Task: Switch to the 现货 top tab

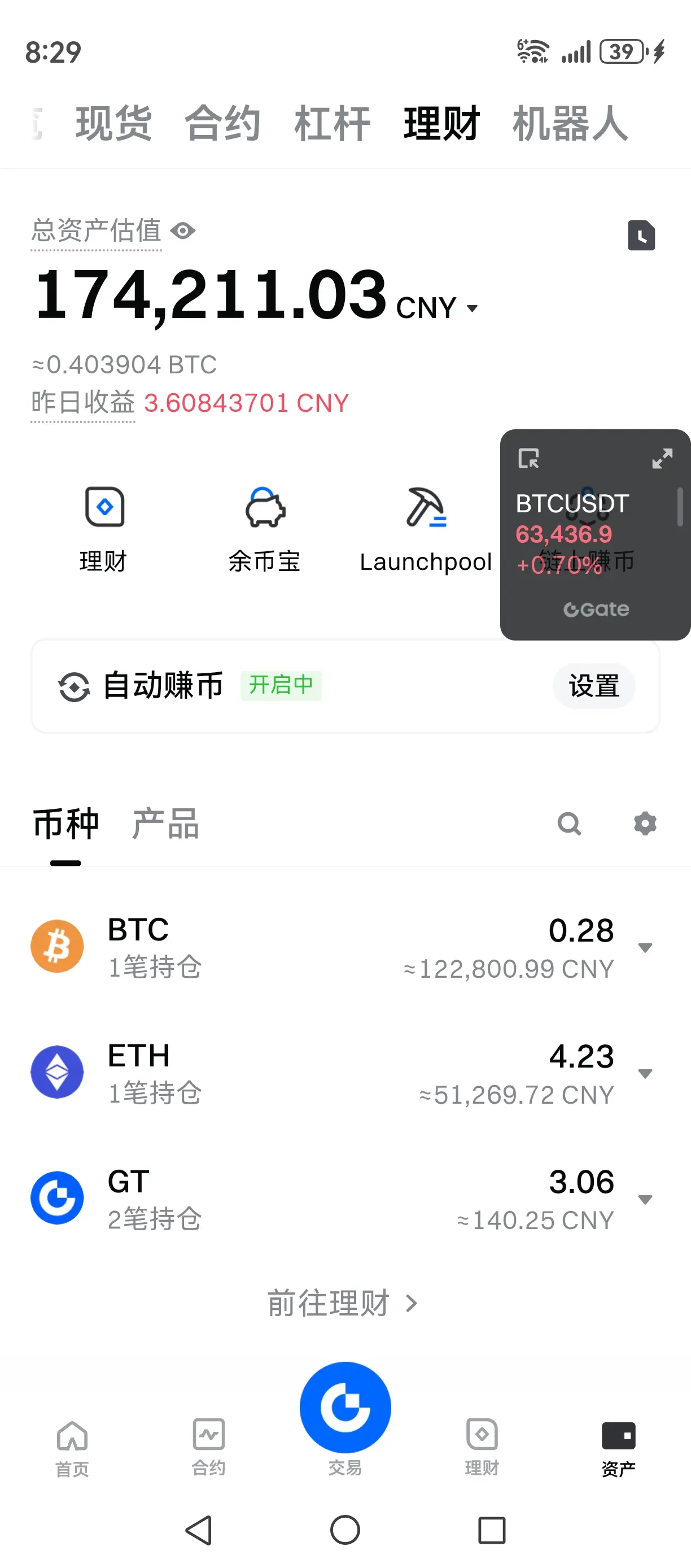Action: coord(113,124)
